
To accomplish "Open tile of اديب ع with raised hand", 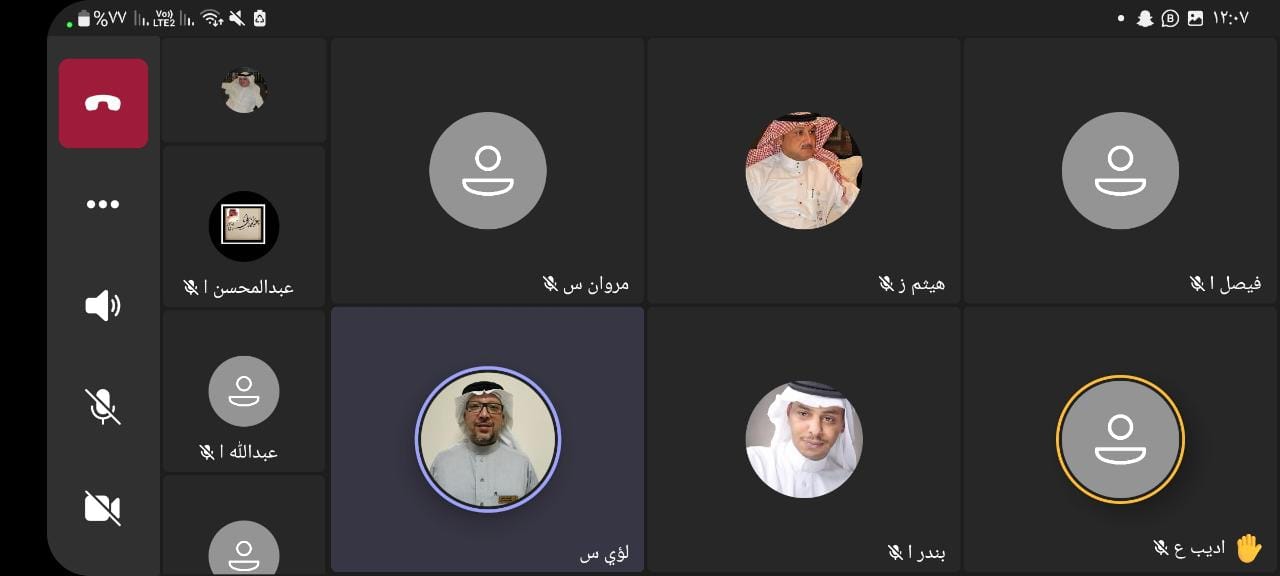I will pyautogui.click(x=1120, y=439).
